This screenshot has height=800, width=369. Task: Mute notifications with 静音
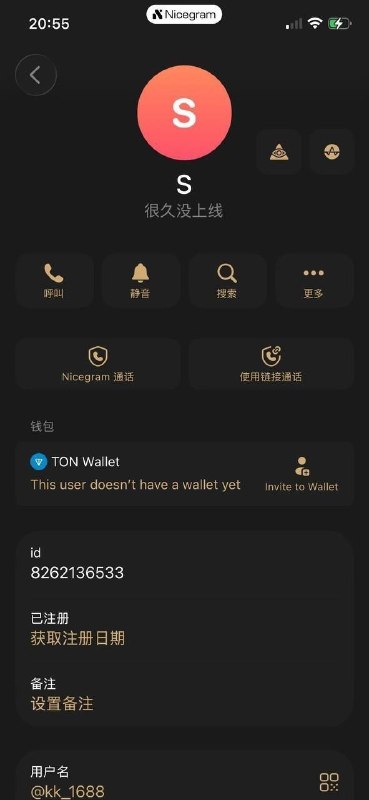coord(140,281)
